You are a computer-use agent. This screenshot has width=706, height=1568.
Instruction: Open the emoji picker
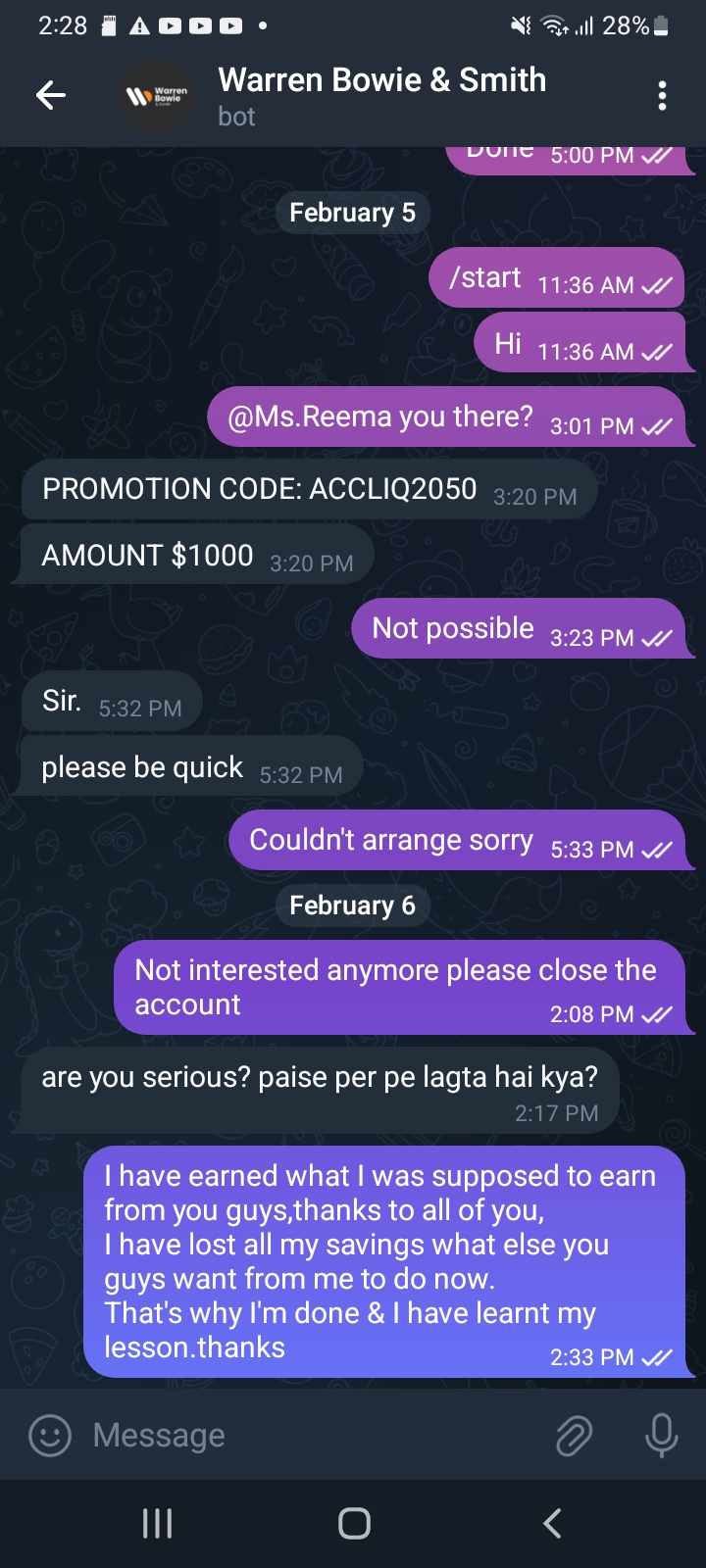(x=50, y=1436)
